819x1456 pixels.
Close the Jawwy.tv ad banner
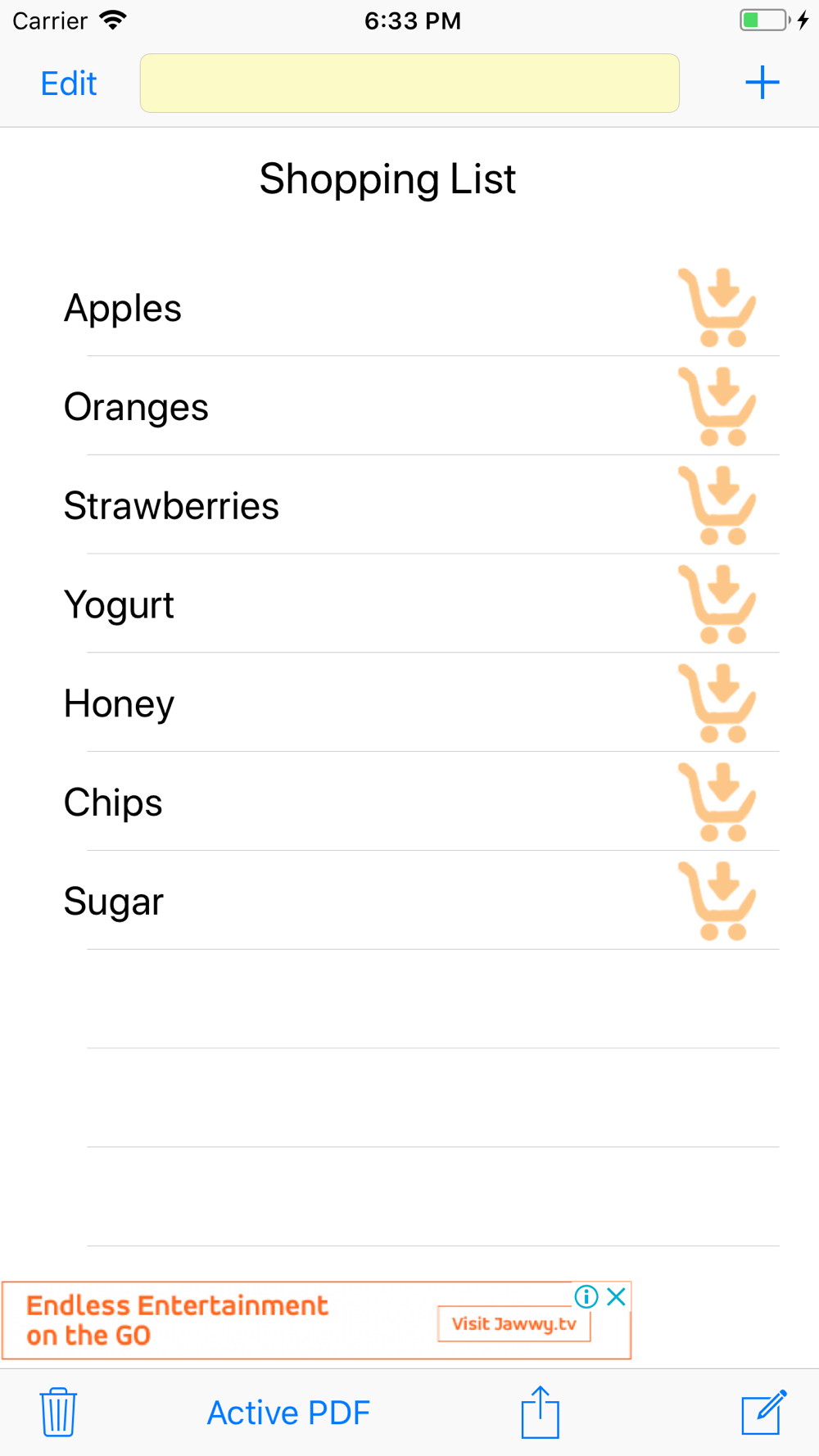(x=617, y=1296)
